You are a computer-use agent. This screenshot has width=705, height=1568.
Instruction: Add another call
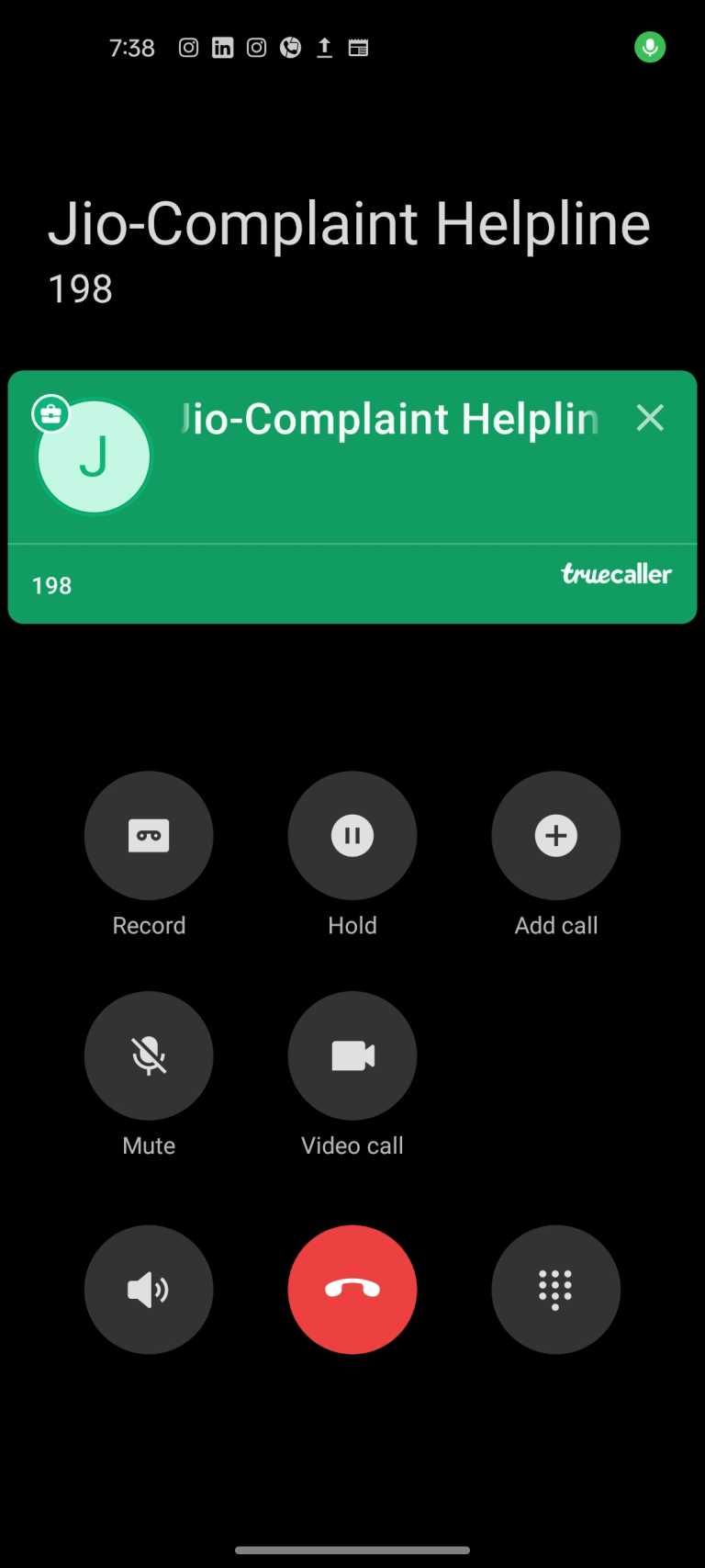[x=555, y=835]
